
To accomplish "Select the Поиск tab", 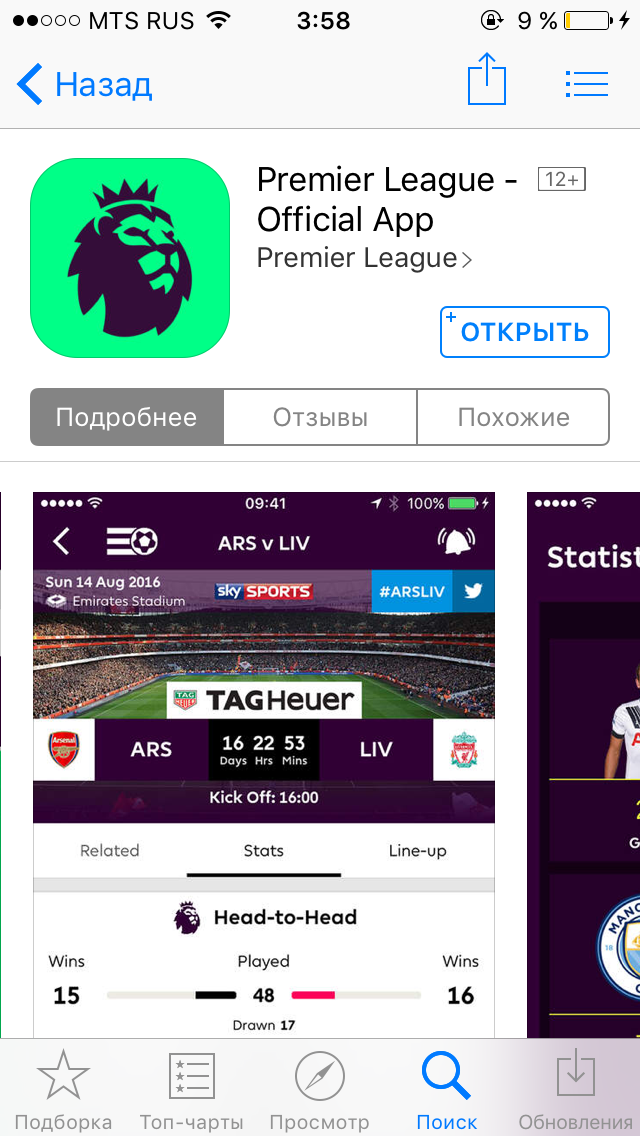I will pos(446,1090).
